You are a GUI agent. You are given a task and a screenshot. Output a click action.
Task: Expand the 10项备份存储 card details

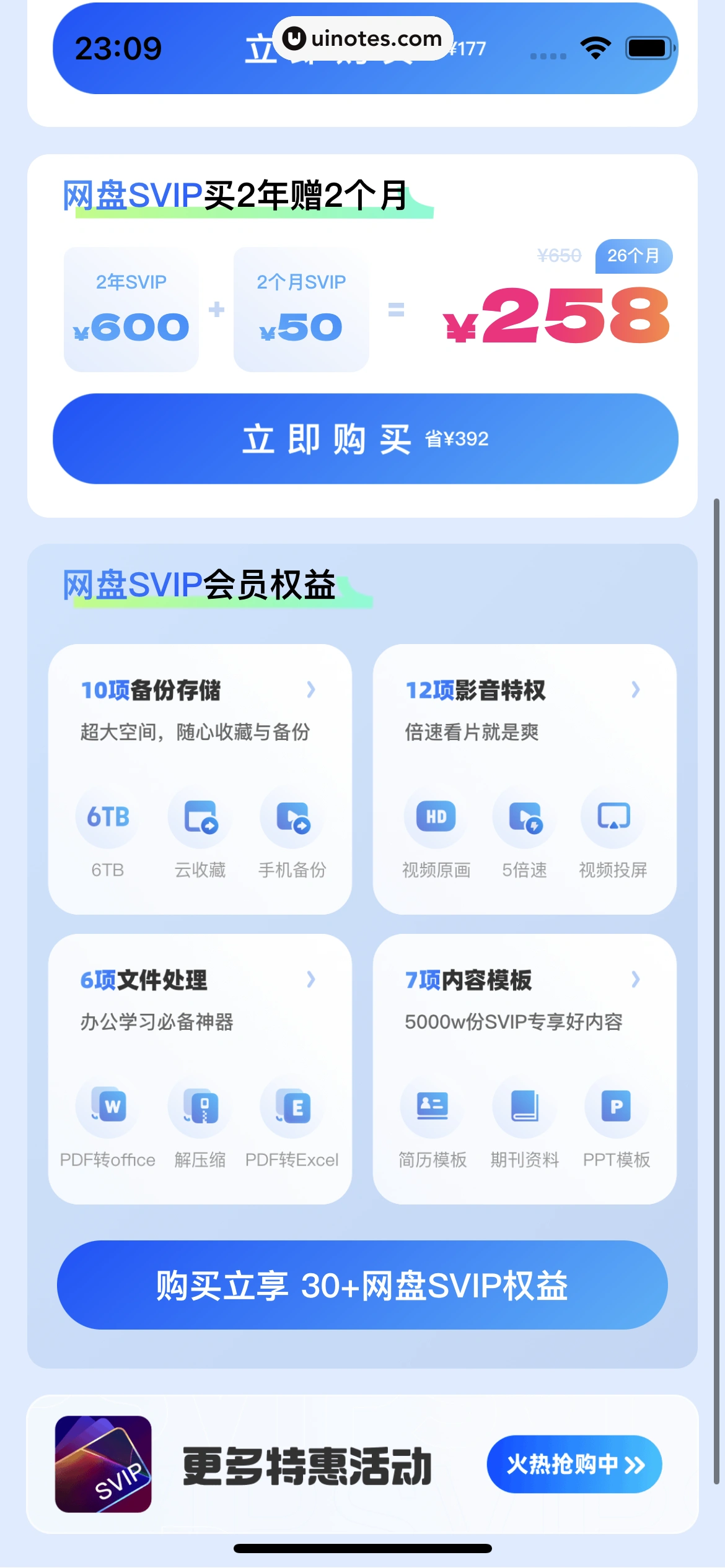(312, 690)
